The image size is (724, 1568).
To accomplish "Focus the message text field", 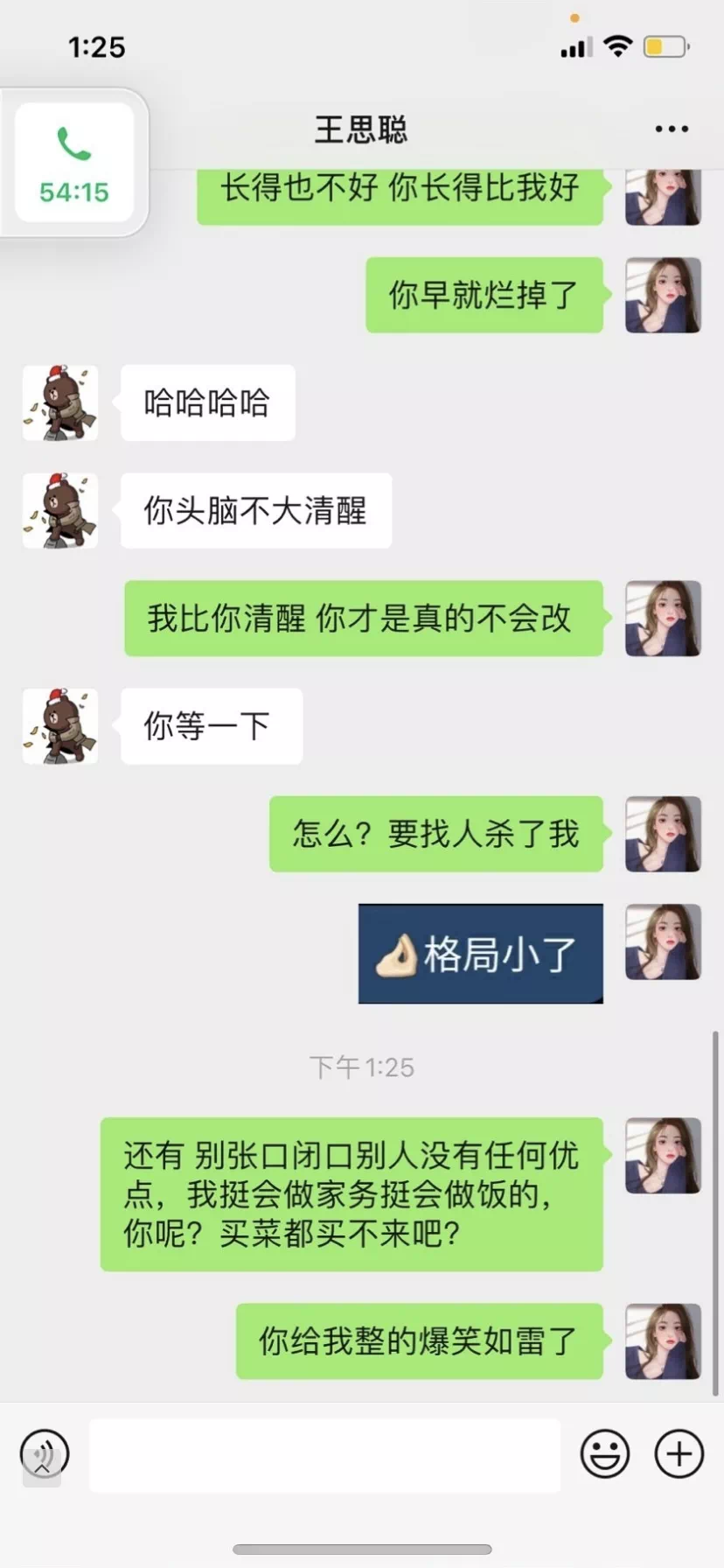I will click(x=325, y=1455).
